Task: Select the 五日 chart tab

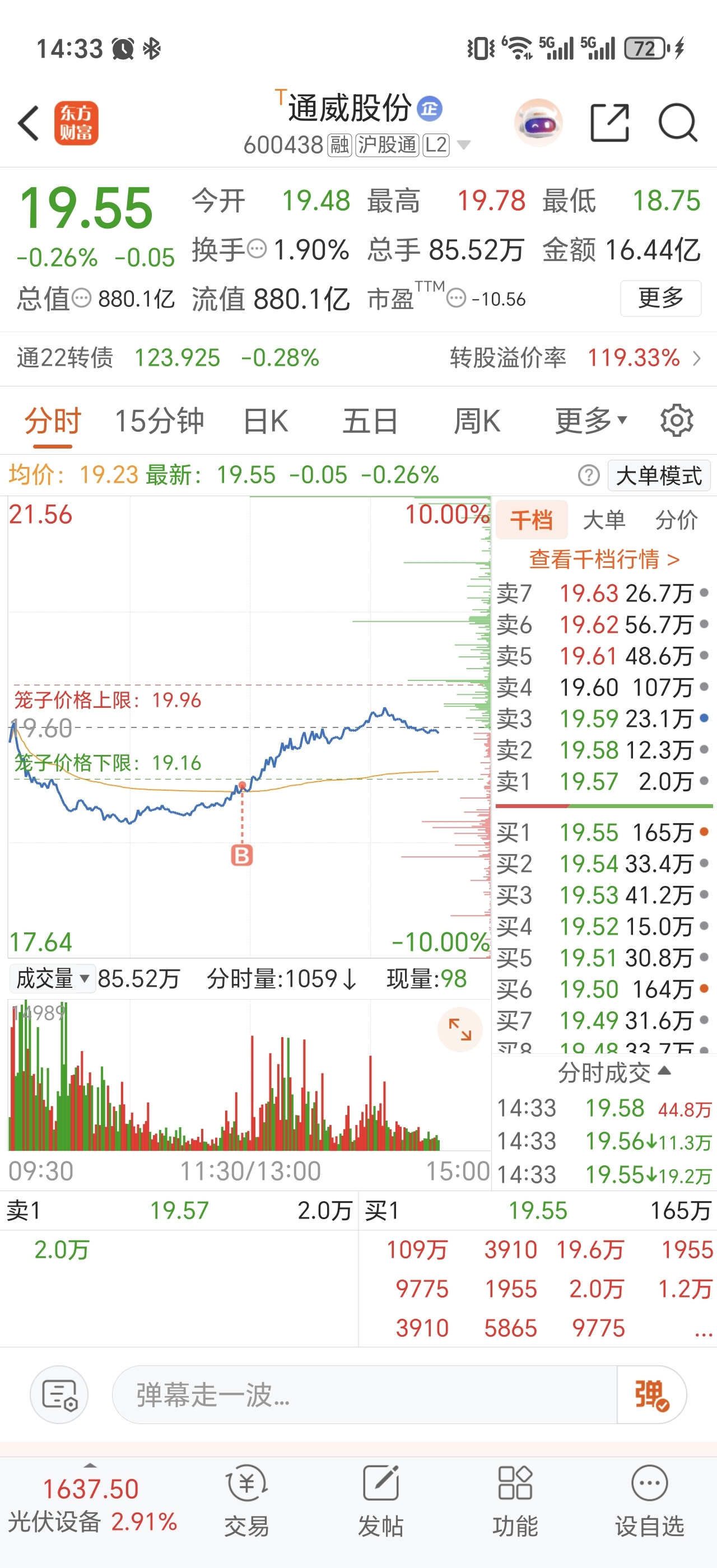Action: pos(370,421)
